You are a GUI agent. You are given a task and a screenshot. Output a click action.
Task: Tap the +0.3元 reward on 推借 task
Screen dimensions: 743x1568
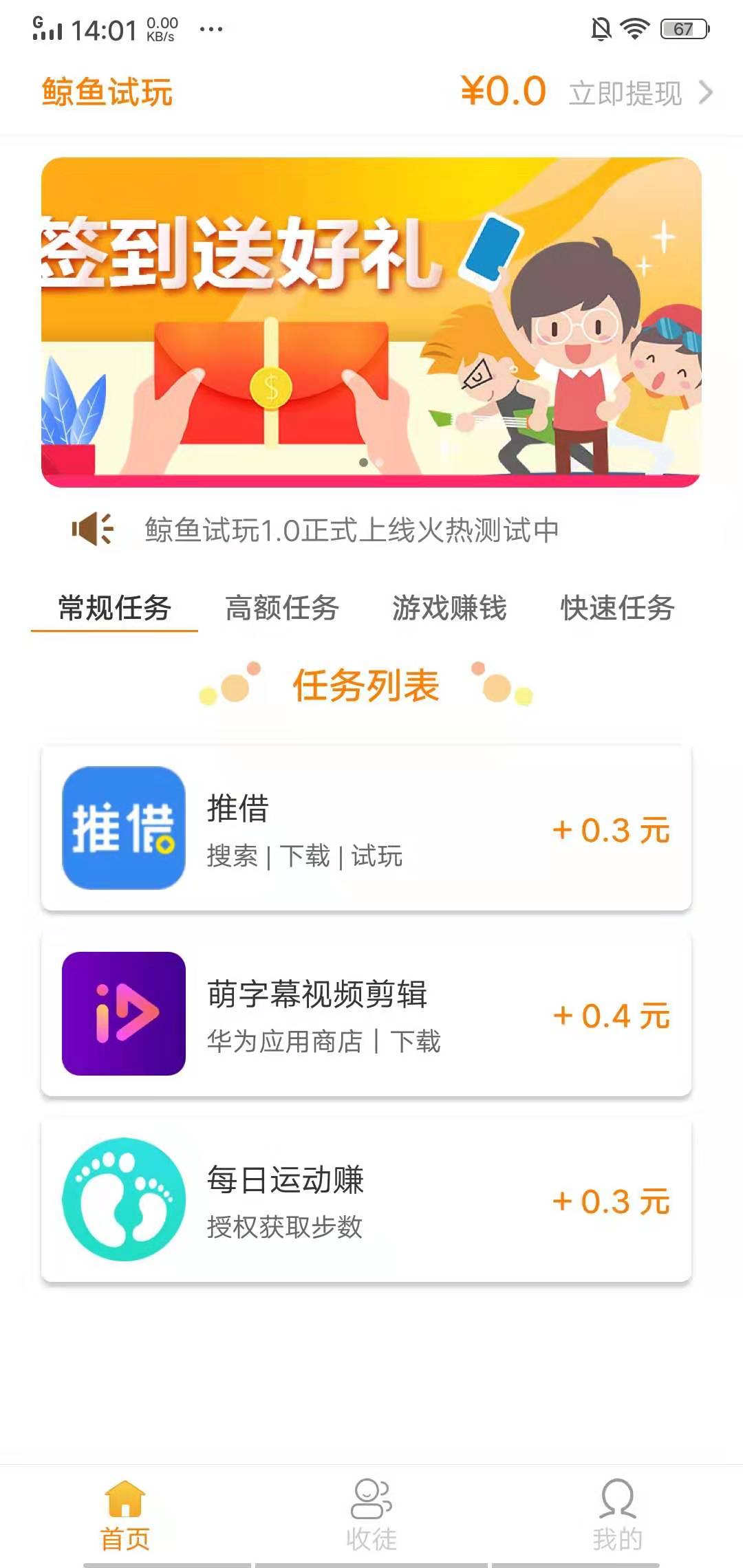pos(611,830)
